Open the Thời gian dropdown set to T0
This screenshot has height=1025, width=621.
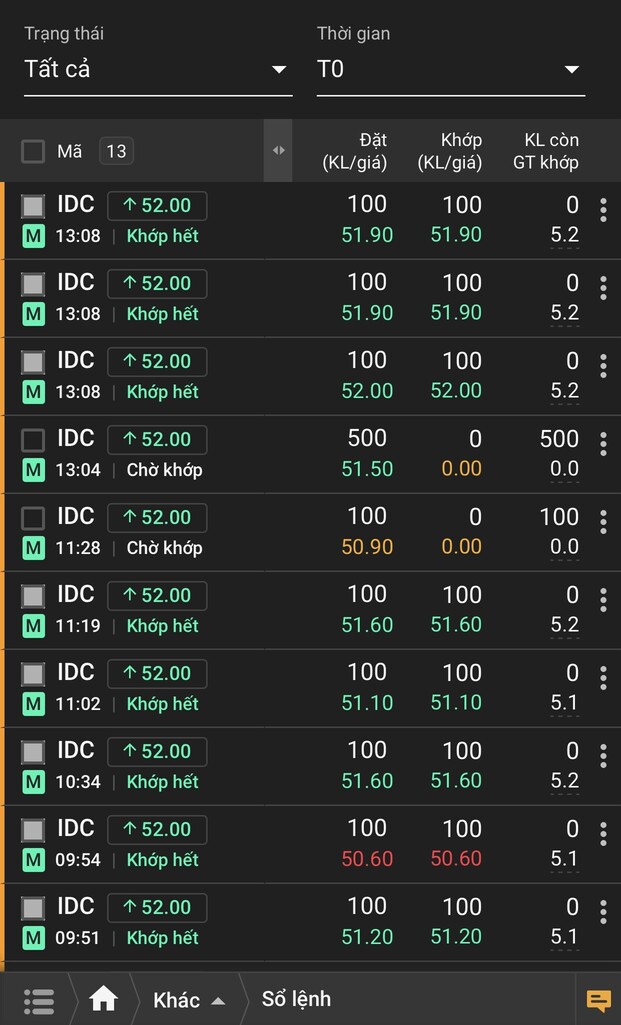click(x=450, y=70)
